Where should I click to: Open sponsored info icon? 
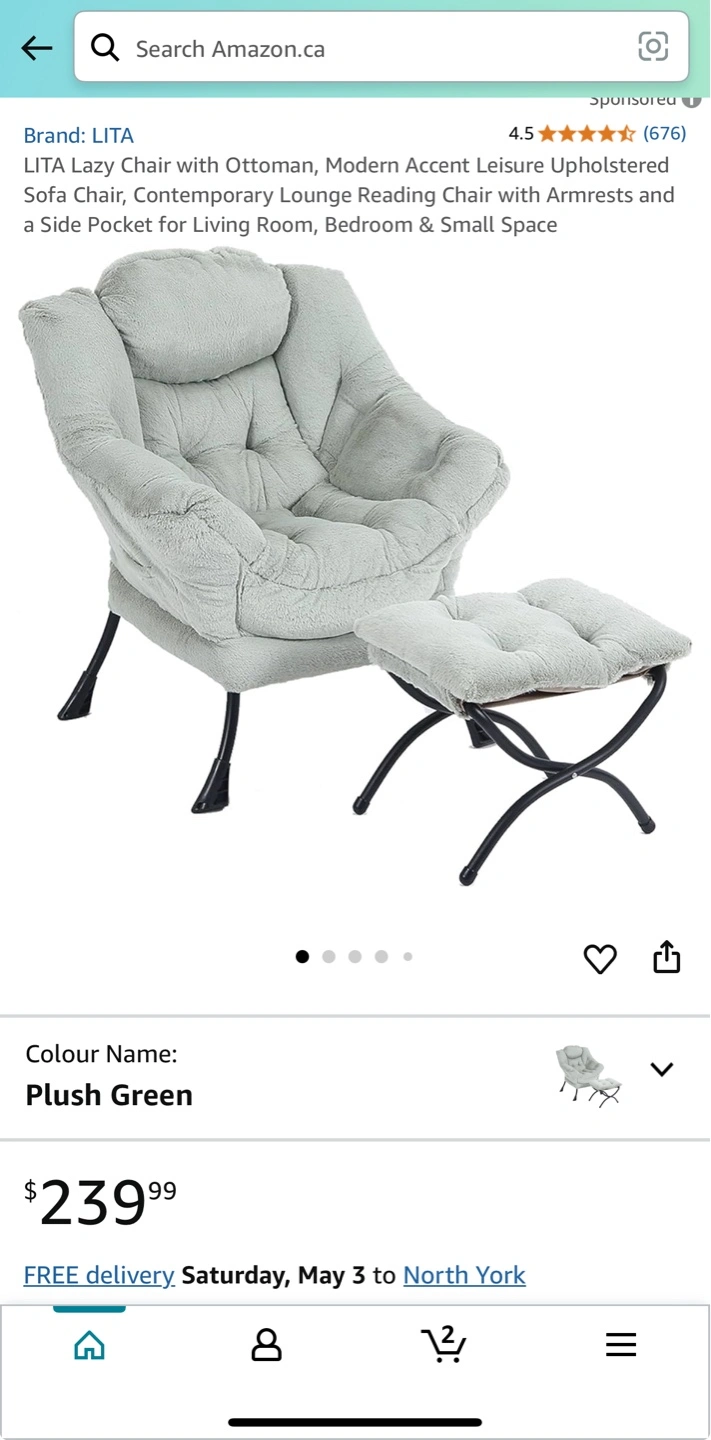(692, 100)
